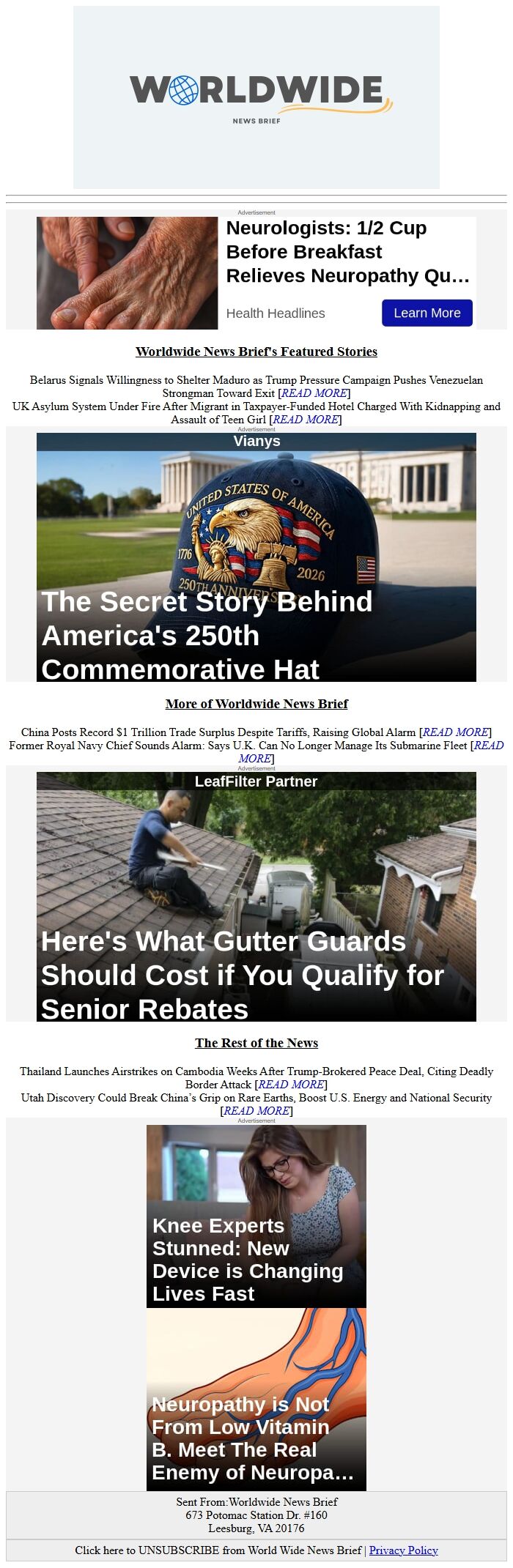
Task: Open the Privacy Policy link
Action: pos(403,1550)
